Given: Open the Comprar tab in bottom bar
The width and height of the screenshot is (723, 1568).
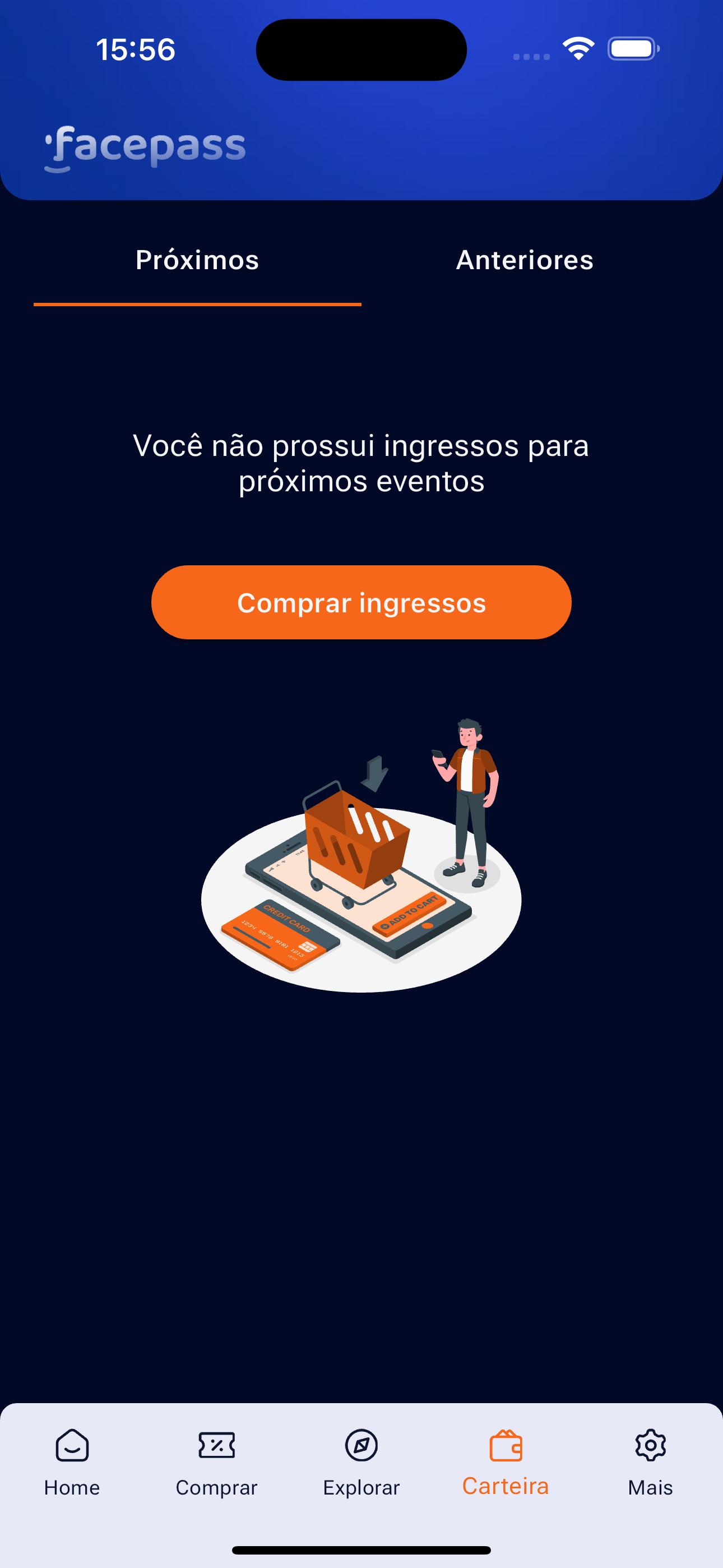Looking at the screenshot, I should 217,1463.
